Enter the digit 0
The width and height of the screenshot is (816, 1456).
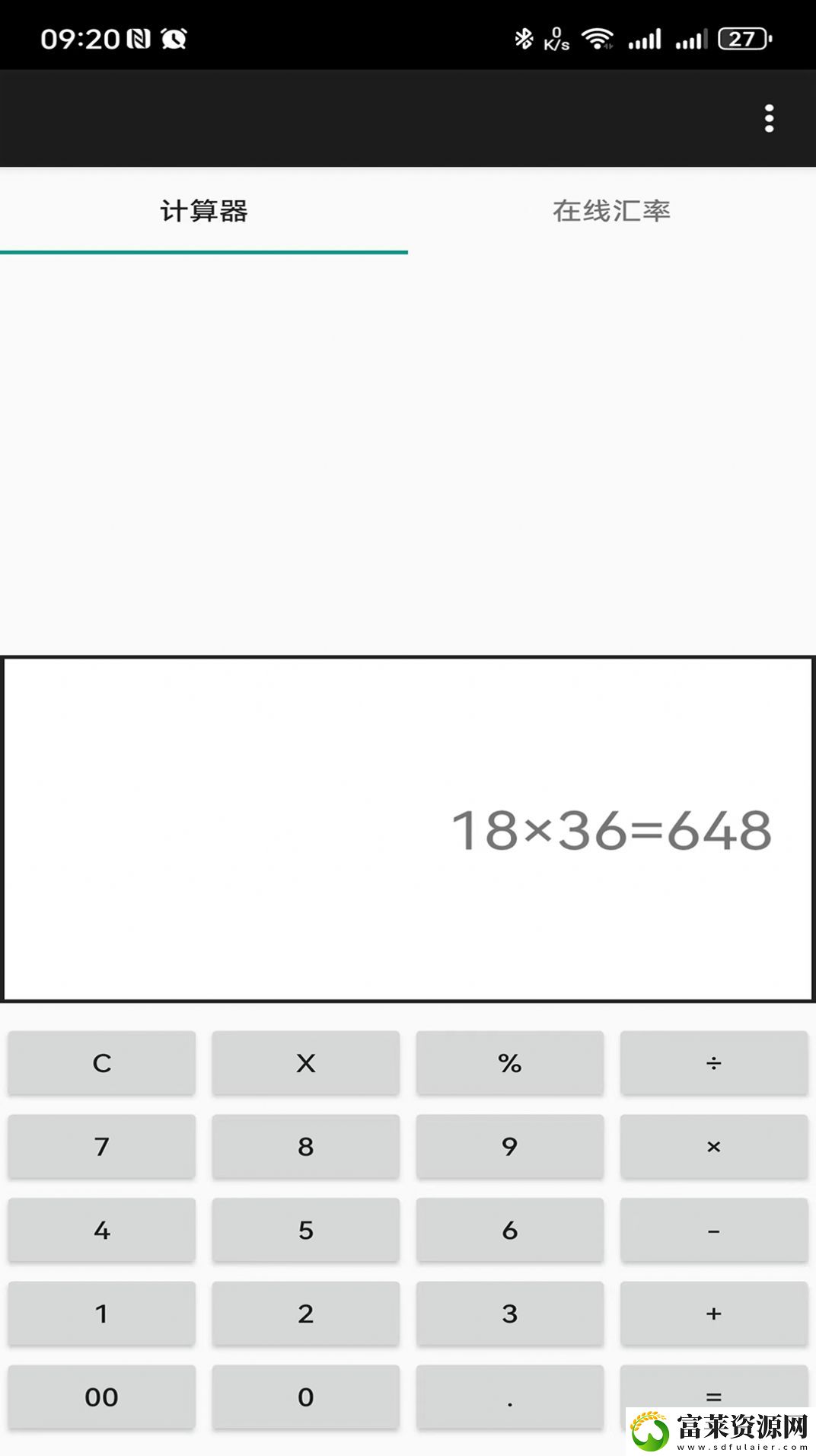pos(306,1397)
